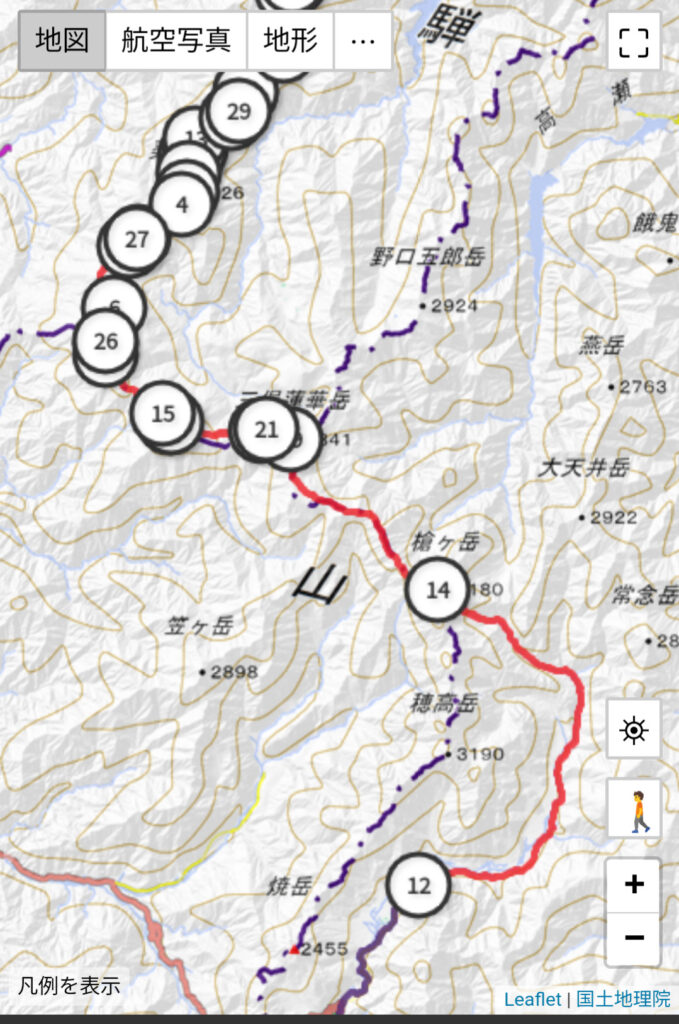Open map marker 27
This screenshot has width=679, height=1024.
(137, 239)
